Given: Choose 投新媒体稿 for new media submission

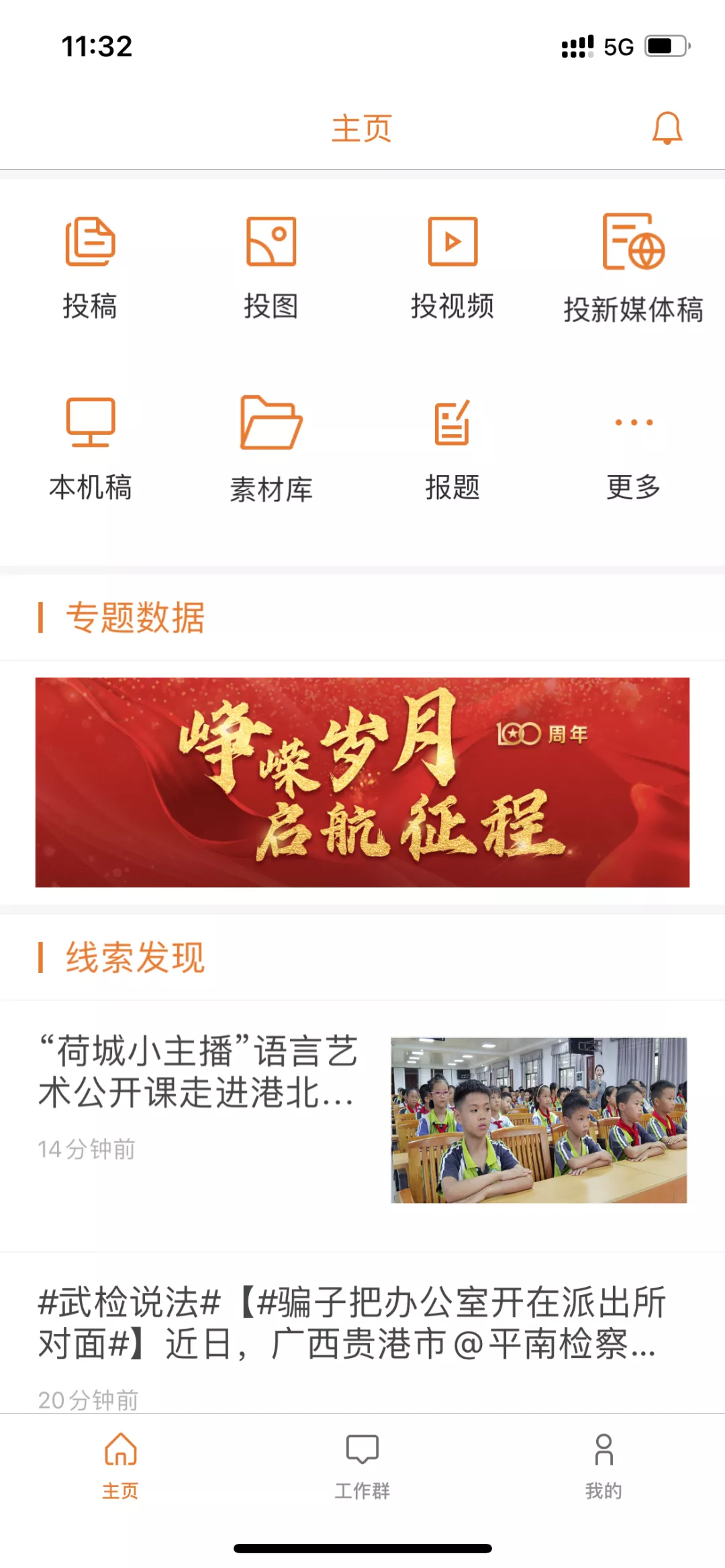Looking at the screenshot, I should pyautogui.click(x=633, y=268).
